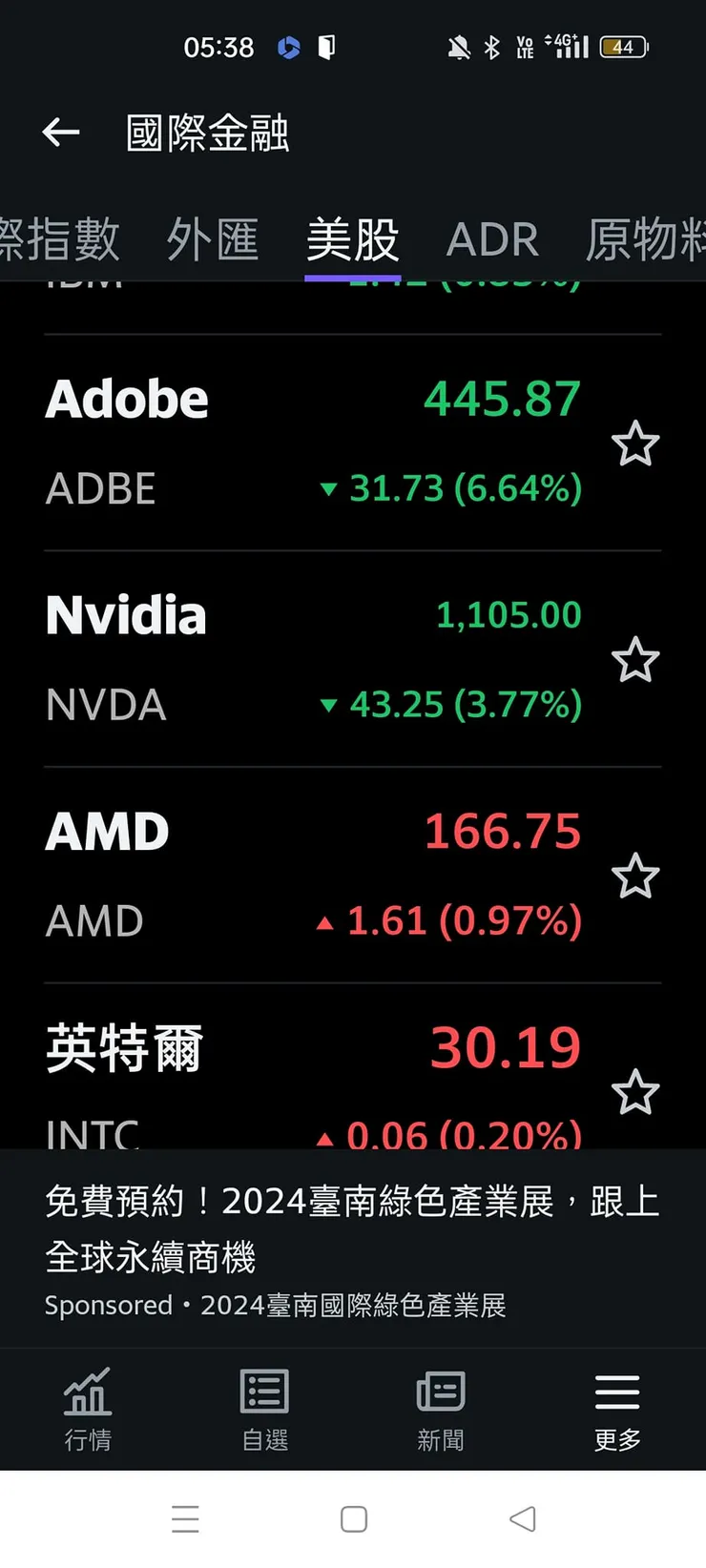This screenshot has width=706, height=1568.
Task: Open system recent apps
Action: 185,1519
